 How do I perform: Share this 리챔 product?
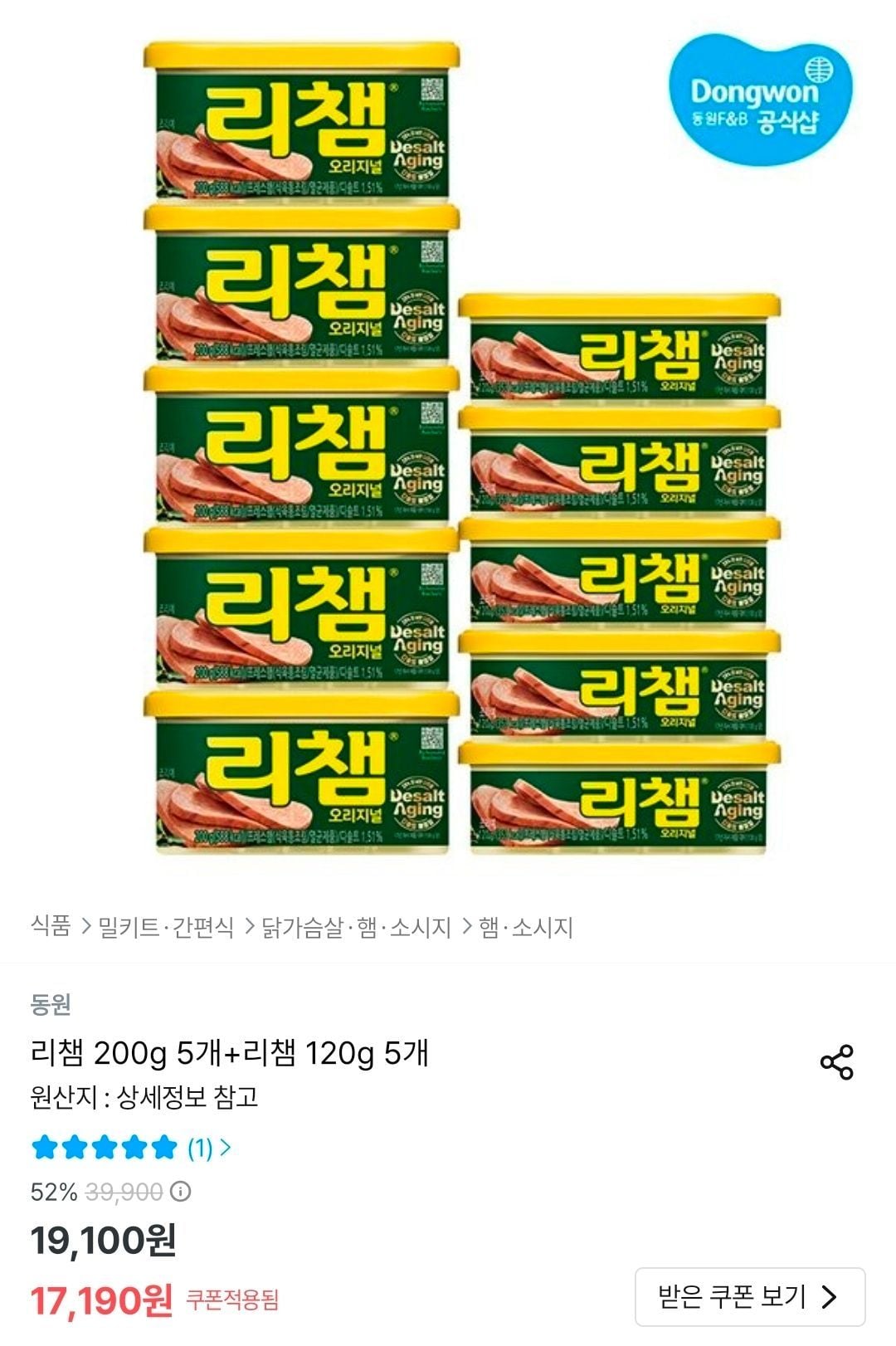pyautogui.click(x=836, y=1062)
